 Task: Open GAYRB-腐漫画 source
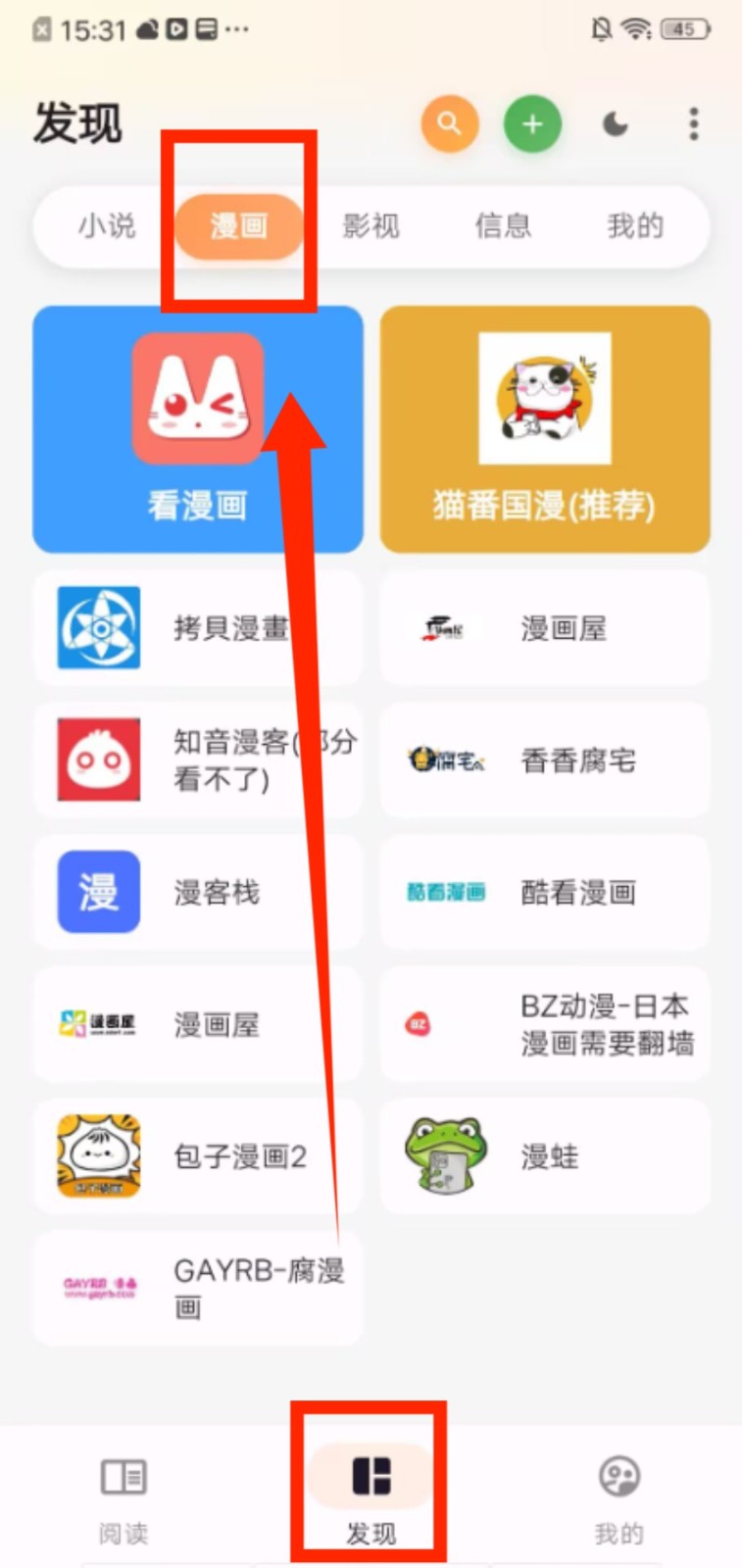pyautogui.click(x=197, y=1288)
